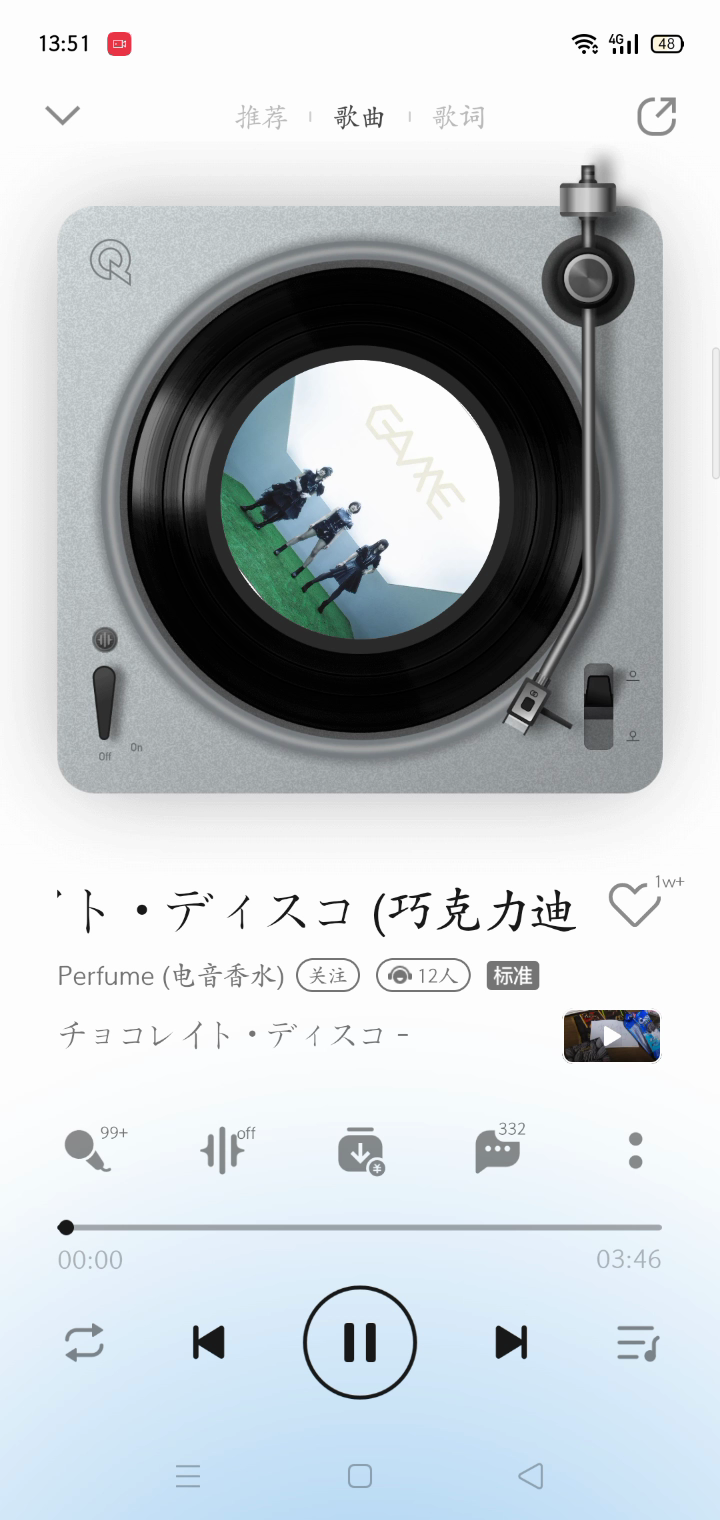Image resolution: width=720 pixels, height=1520 pixels.
Task: Go back using the system back button
Action: [531, 1475]
